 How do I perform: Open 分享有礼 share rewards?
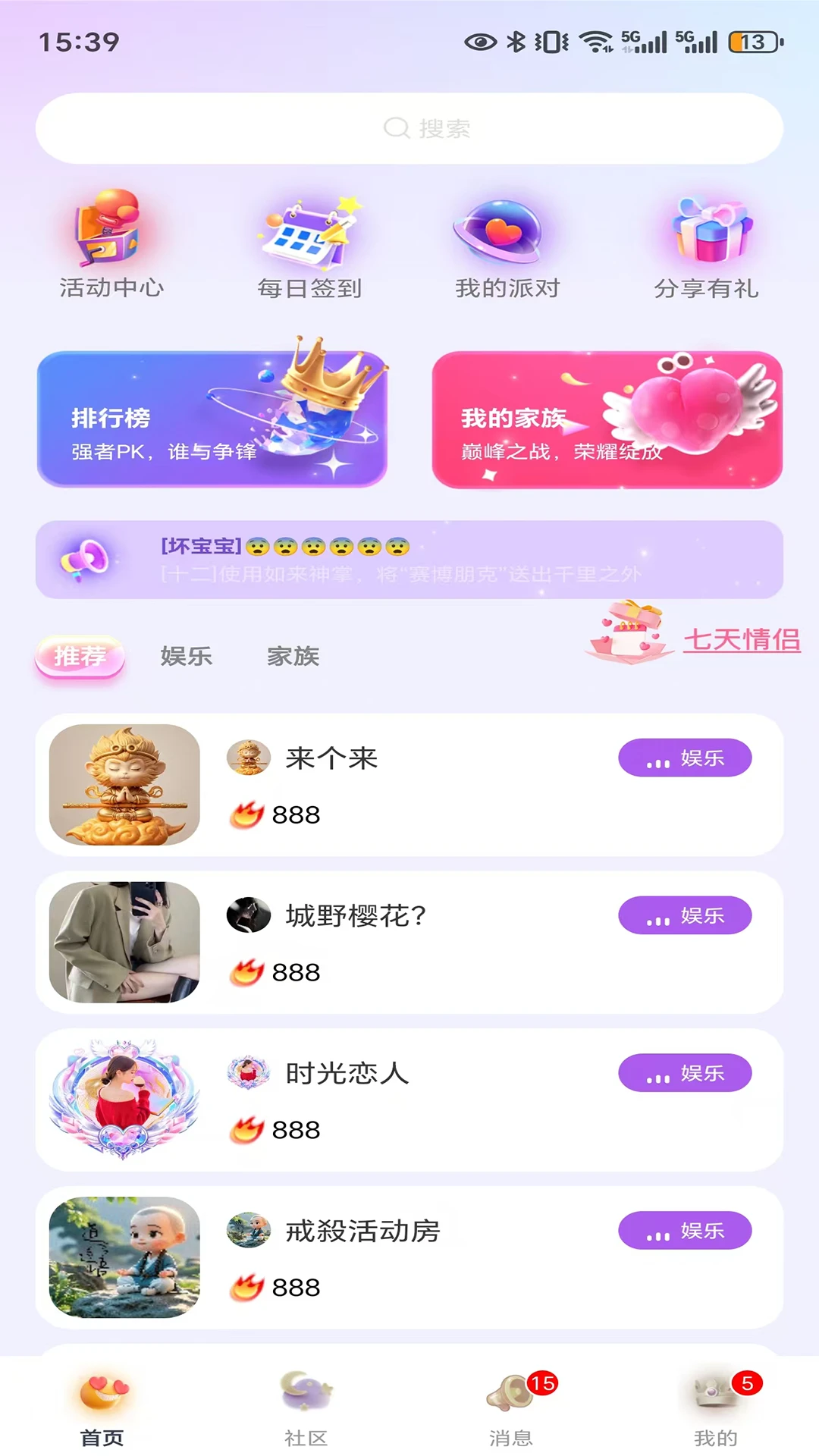pos(705,243)
